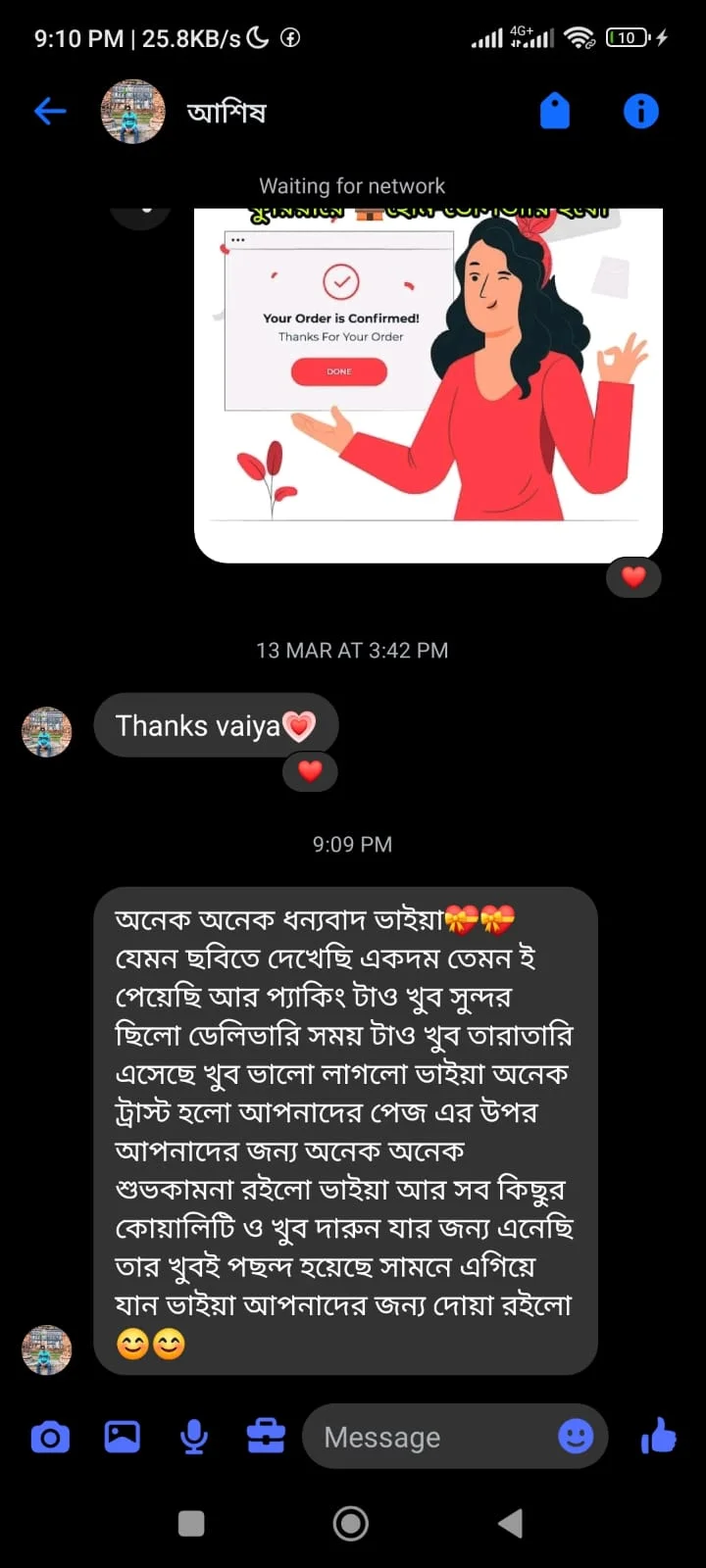This screenshot has height=1568, width=706.
Task: Go back to the chat list
Action: (50, 112)
